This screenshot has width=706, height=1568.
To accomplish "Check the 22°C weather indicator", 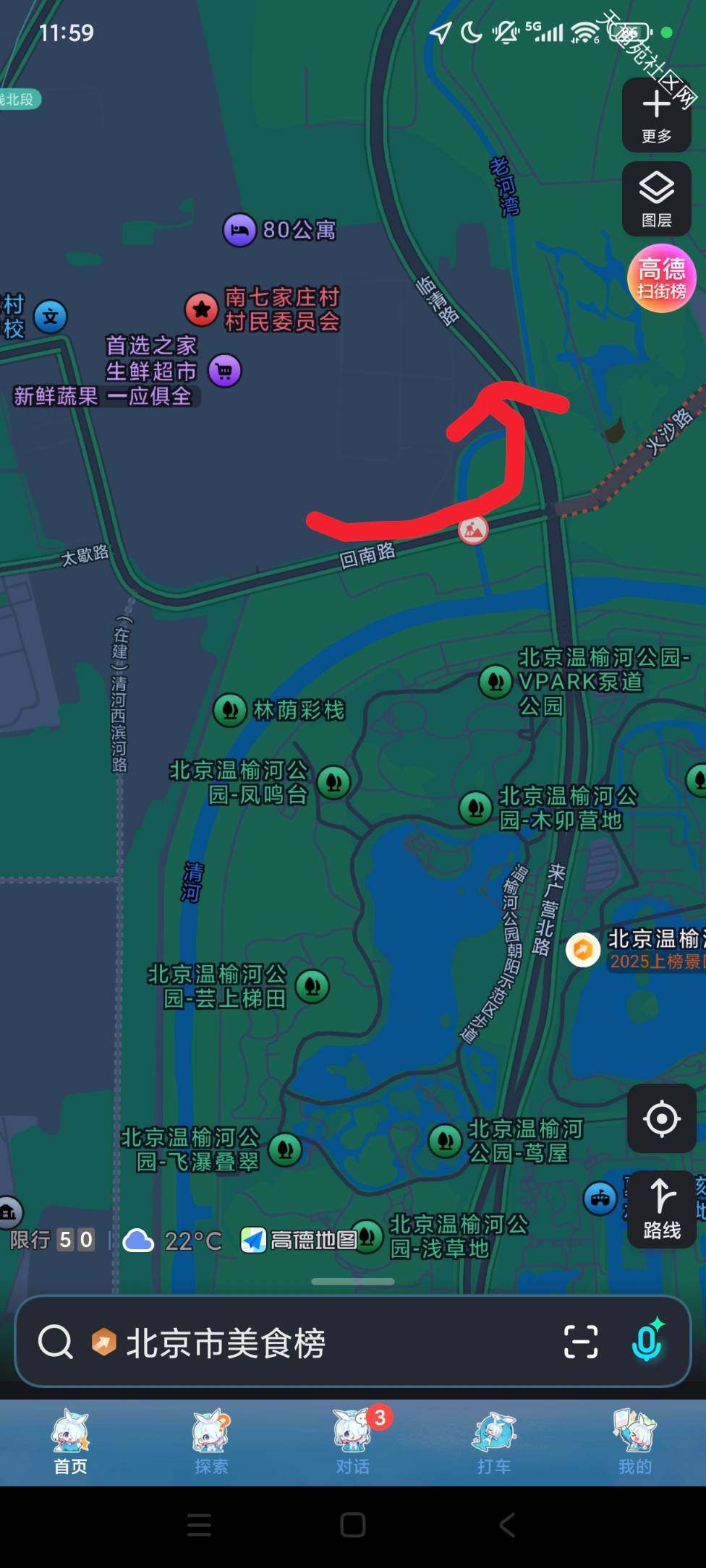I will [x=174, y=1241].
